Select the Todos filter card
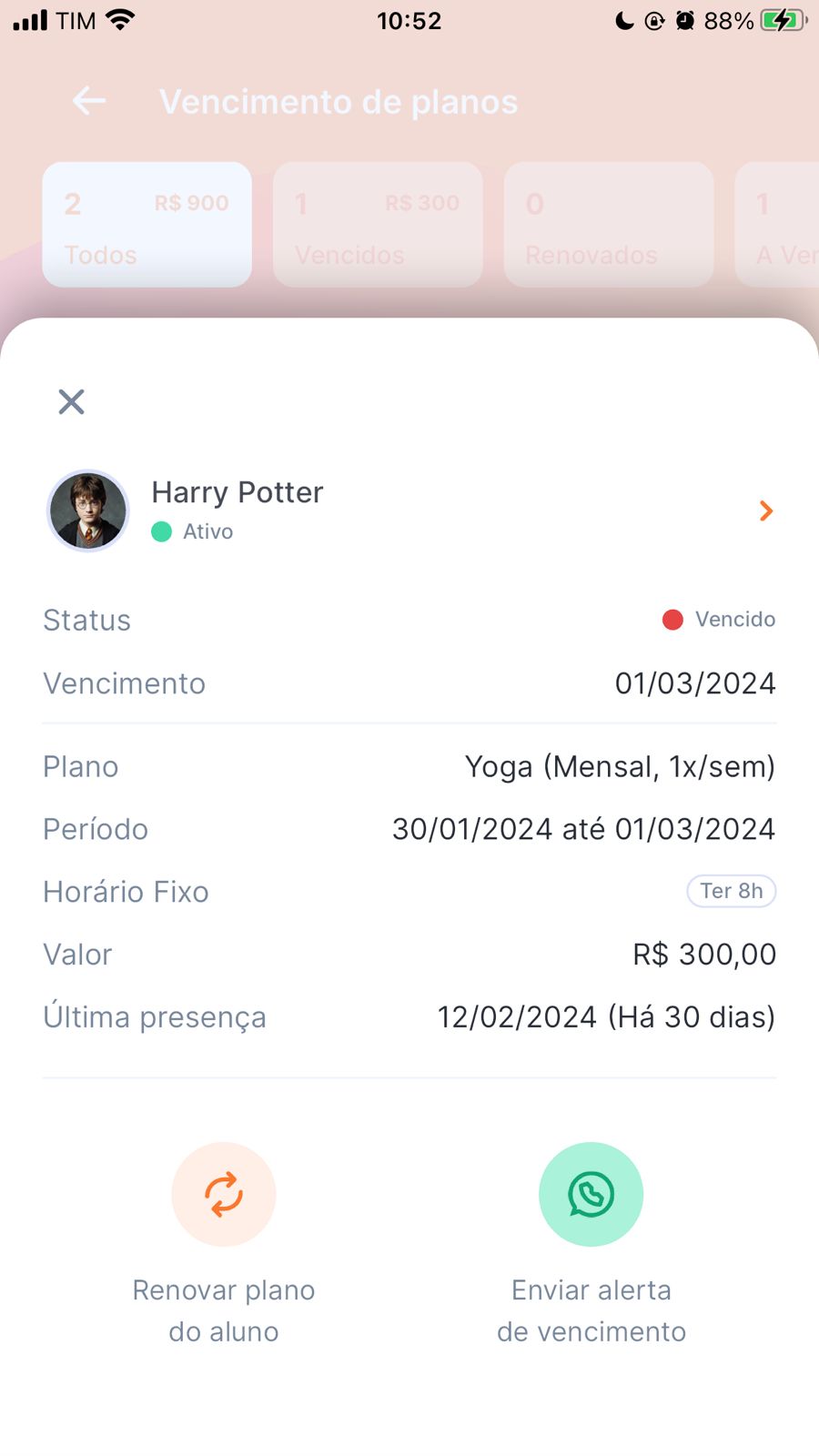Image resolution: width=819 pixels, height=1456 pixels. 147,225
